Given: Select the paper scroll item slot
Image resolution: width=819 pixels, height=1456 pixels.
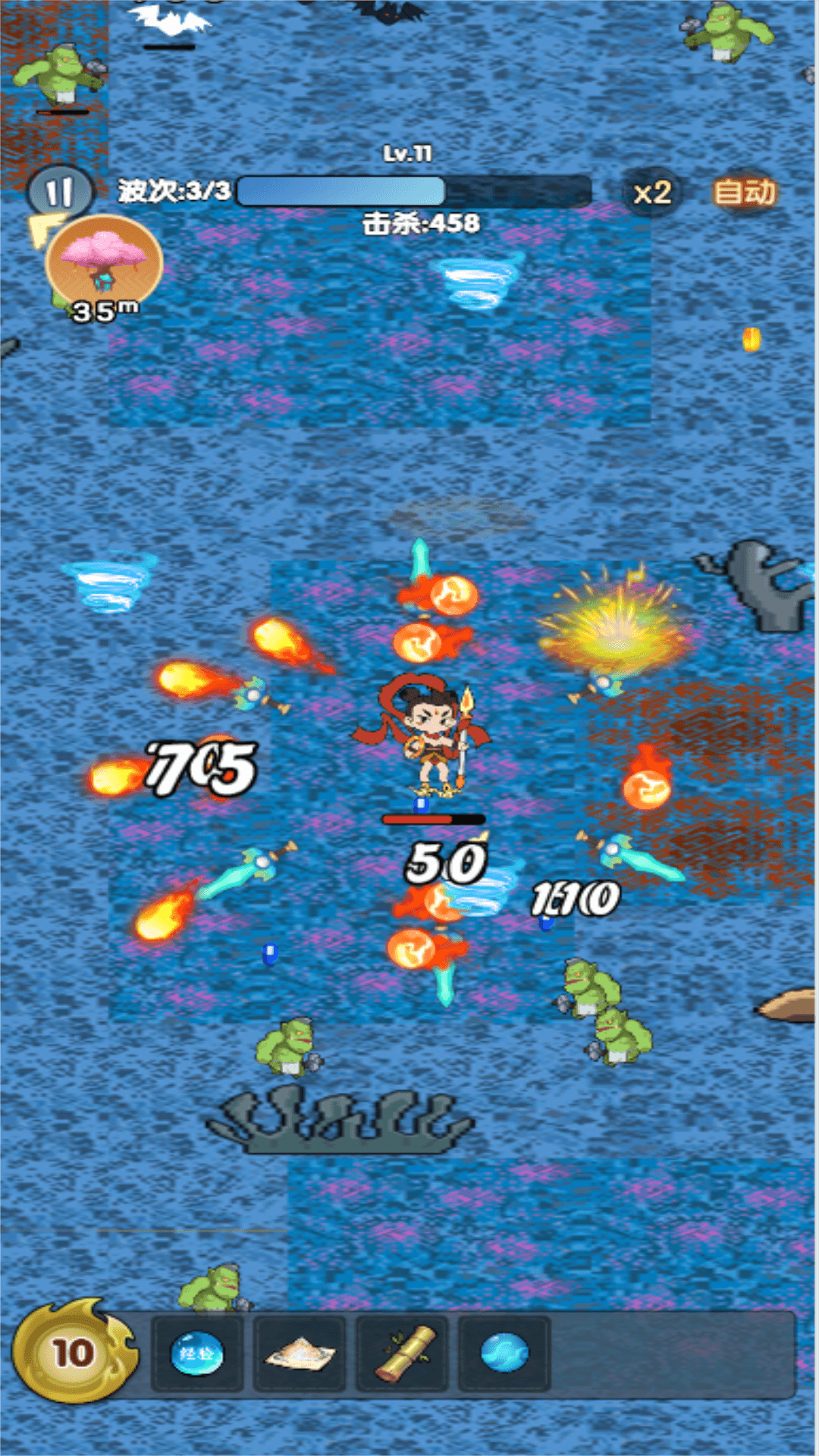Looking at the screenshot, I should pos(300,1354).
